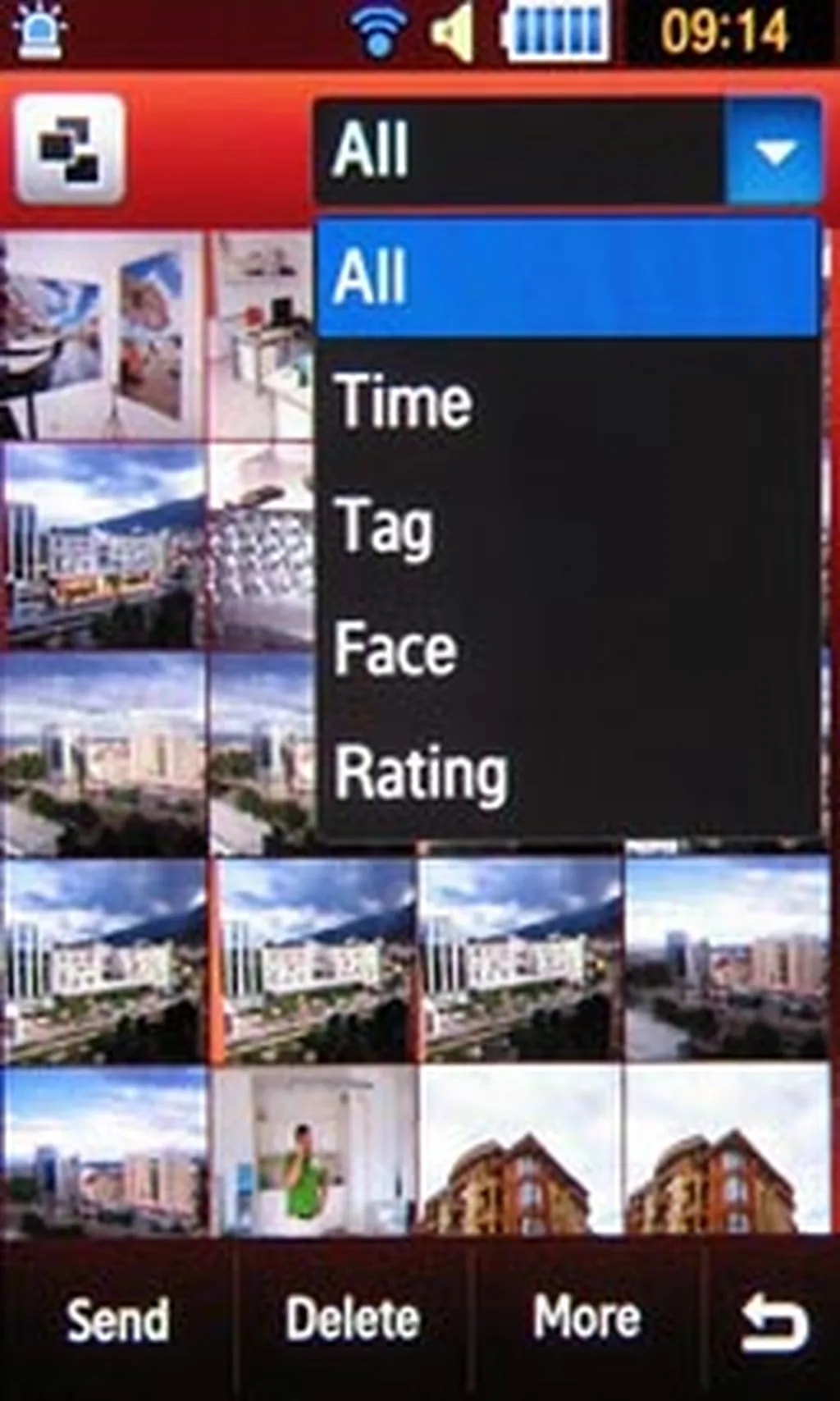
Task: Tap the Wi-Fi status icon
Action: click(x=377, y=30)
